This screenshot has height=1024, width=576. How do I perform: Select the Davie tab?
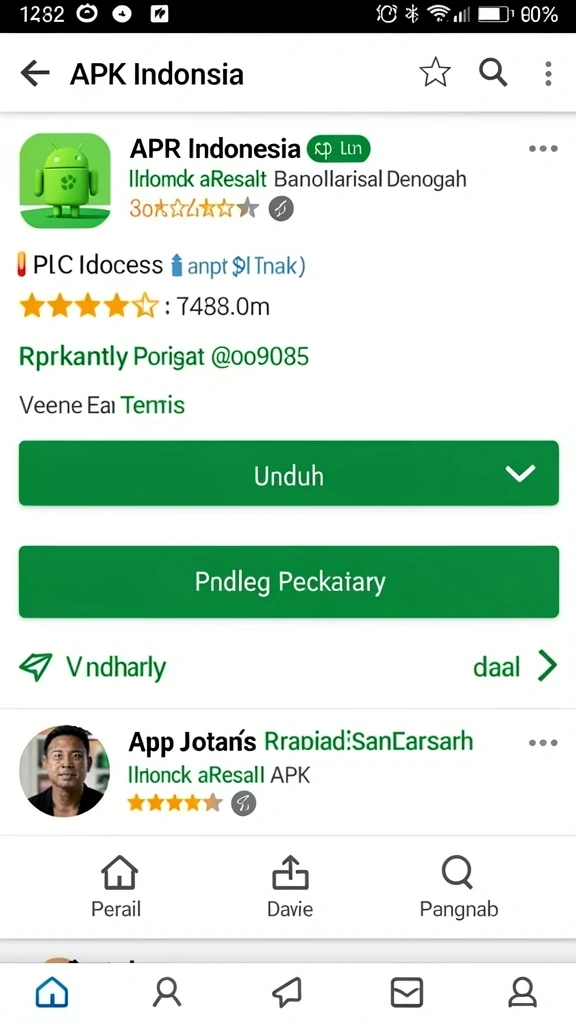coord(290,887)
